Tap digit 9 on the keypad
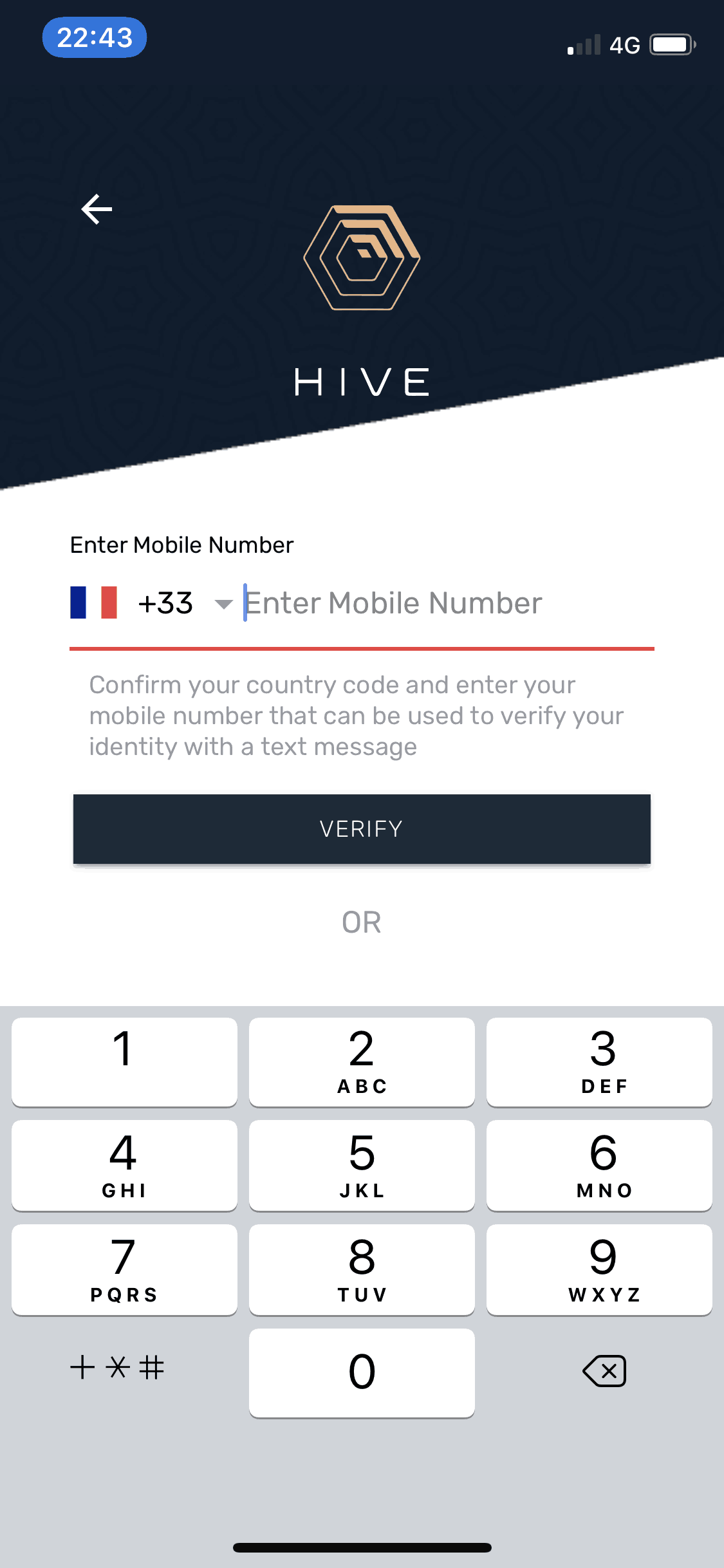The height and width of the screenshot is (1568, 724). coord(599,1270)
